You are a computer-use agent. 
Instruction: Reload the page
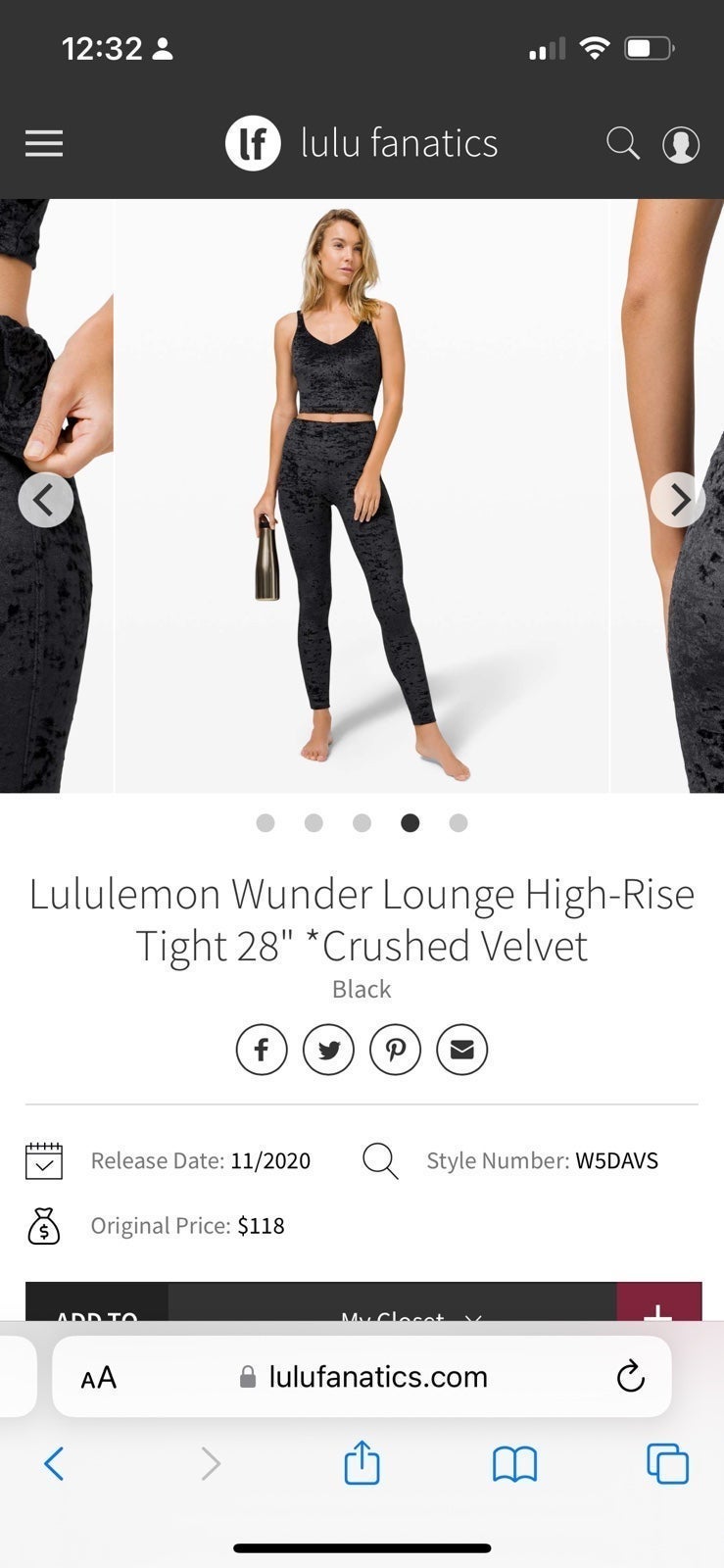(630, 1377)
